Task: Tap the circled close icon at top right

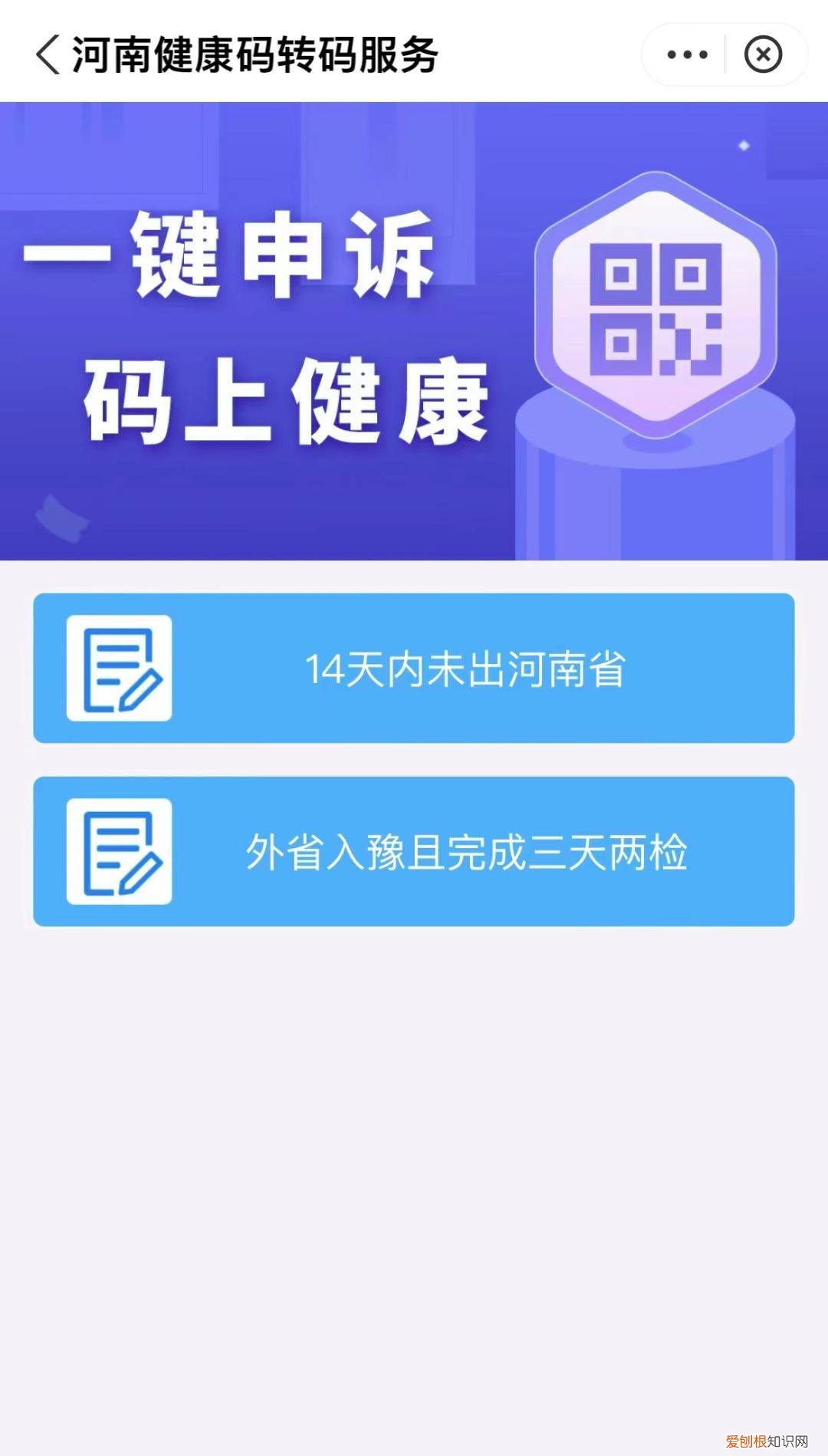Action: pyautogui.click(x=762, y=54)
